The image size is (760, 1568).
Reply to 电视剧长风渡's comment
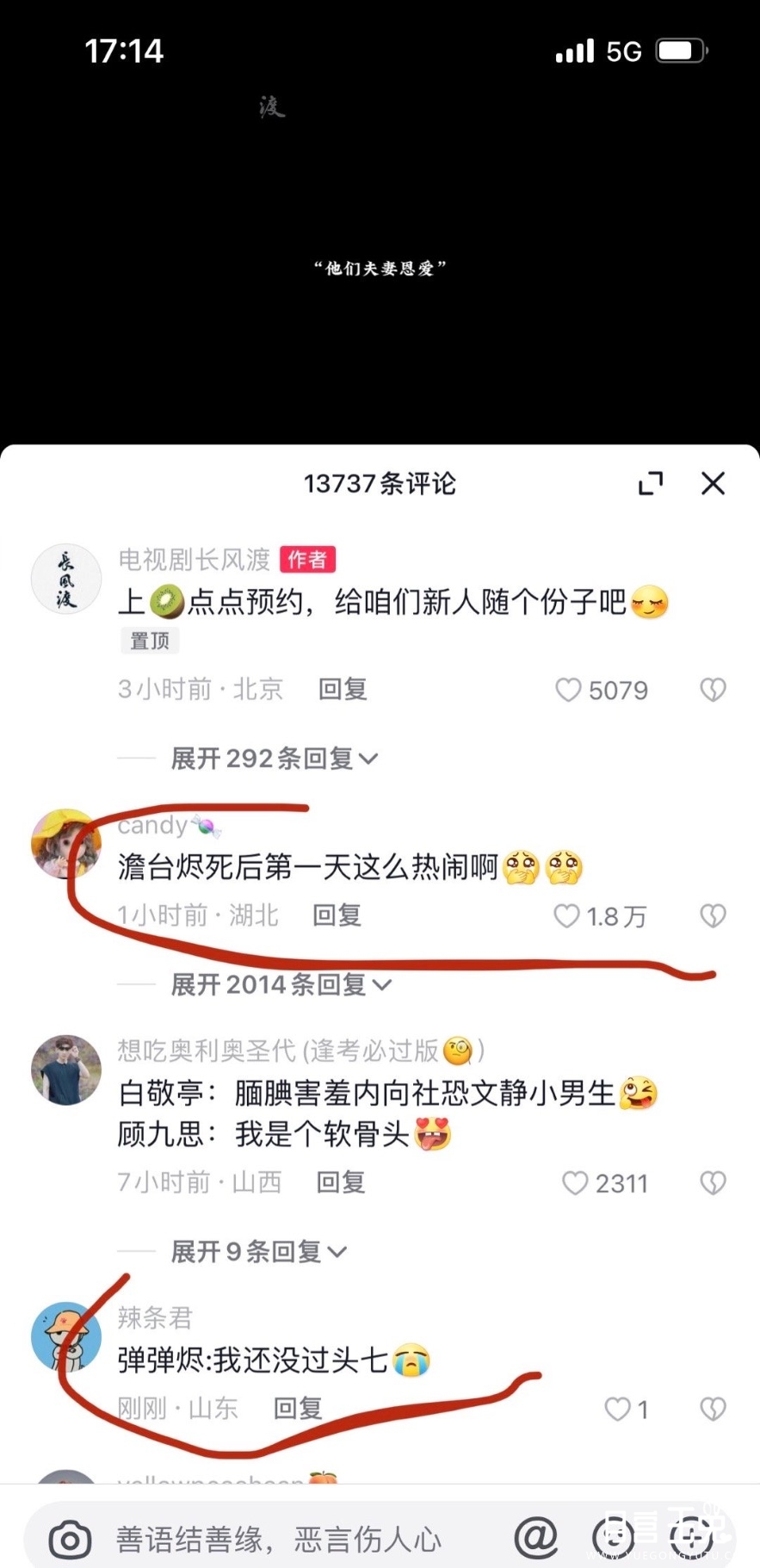coord(343,690)
